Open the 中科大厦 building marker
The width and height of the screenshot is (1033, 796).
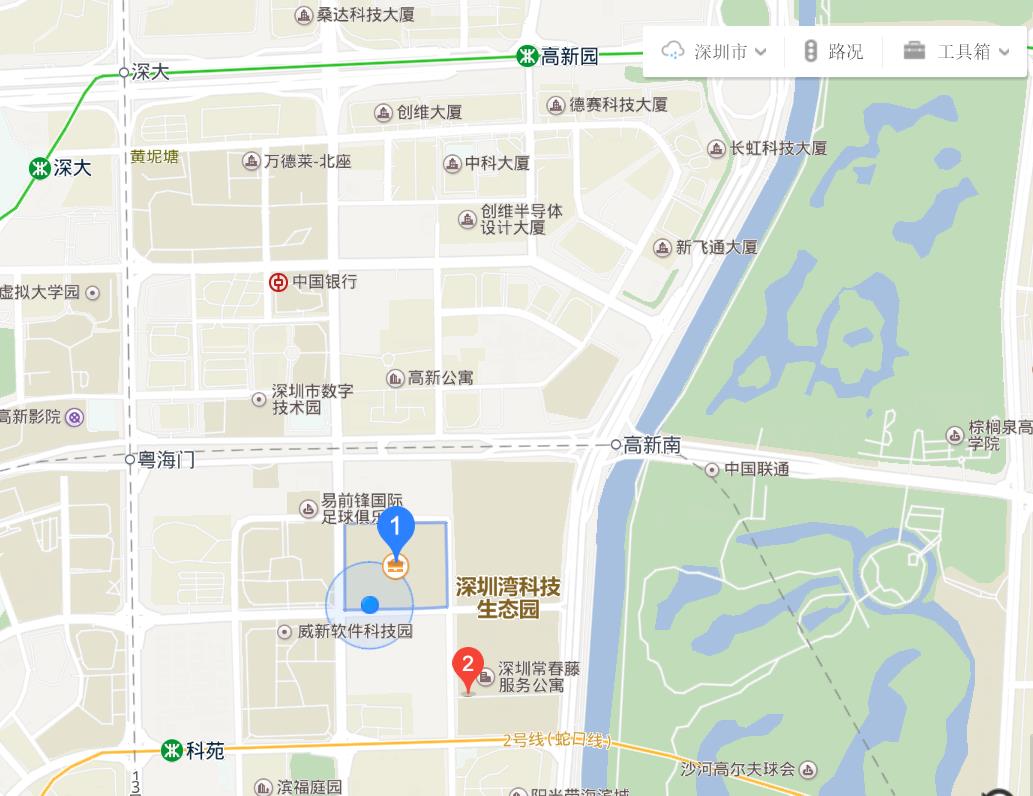[452, 163]
